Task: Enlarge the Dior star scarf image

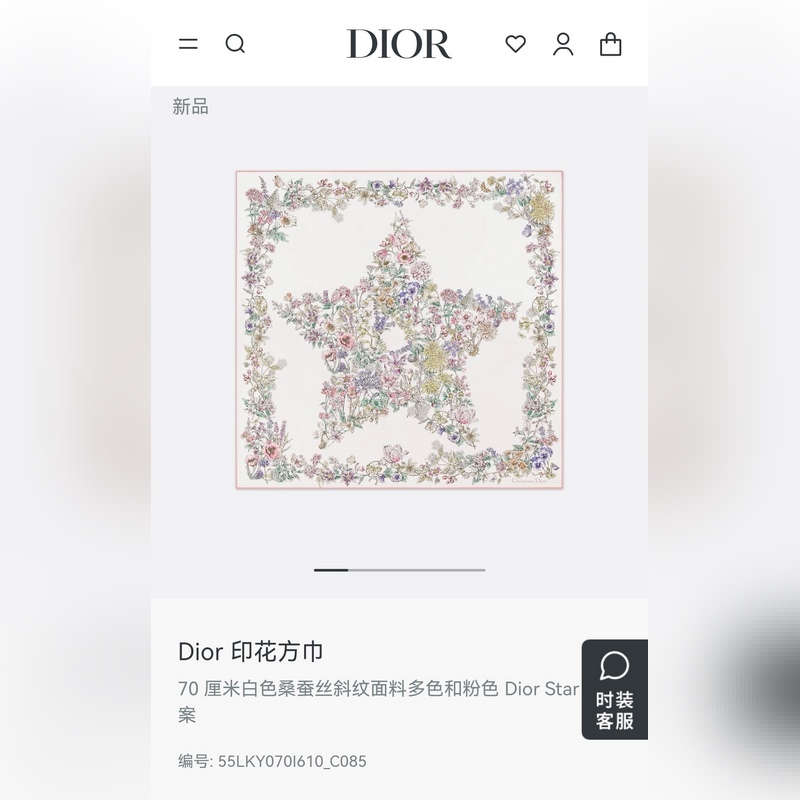Action: click(x=400, y=330)
